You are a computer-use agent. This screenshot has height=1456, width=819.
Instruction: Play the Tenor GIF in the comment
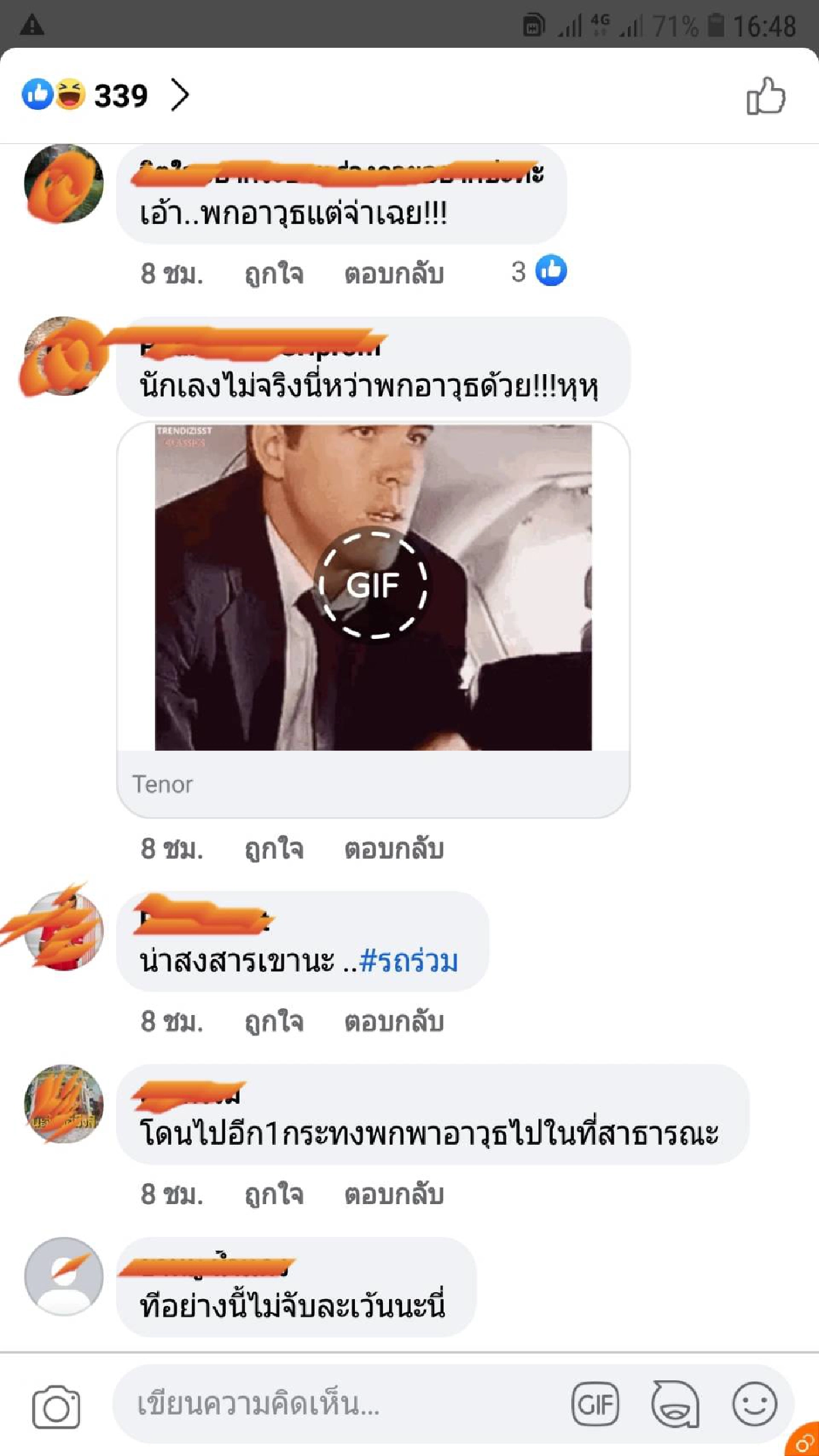click(x=373, y=585)
